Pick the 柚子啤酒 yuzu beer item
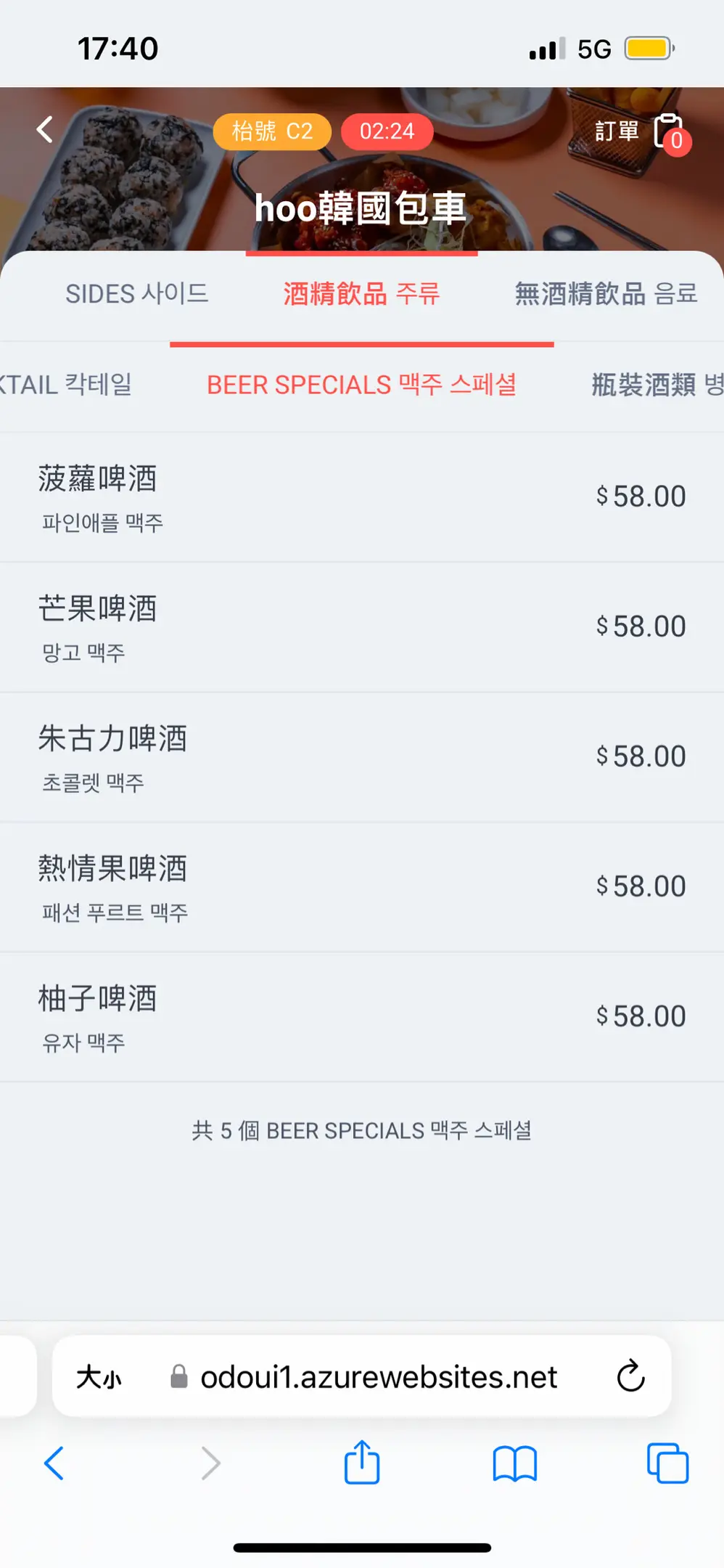 (362, 1017)
